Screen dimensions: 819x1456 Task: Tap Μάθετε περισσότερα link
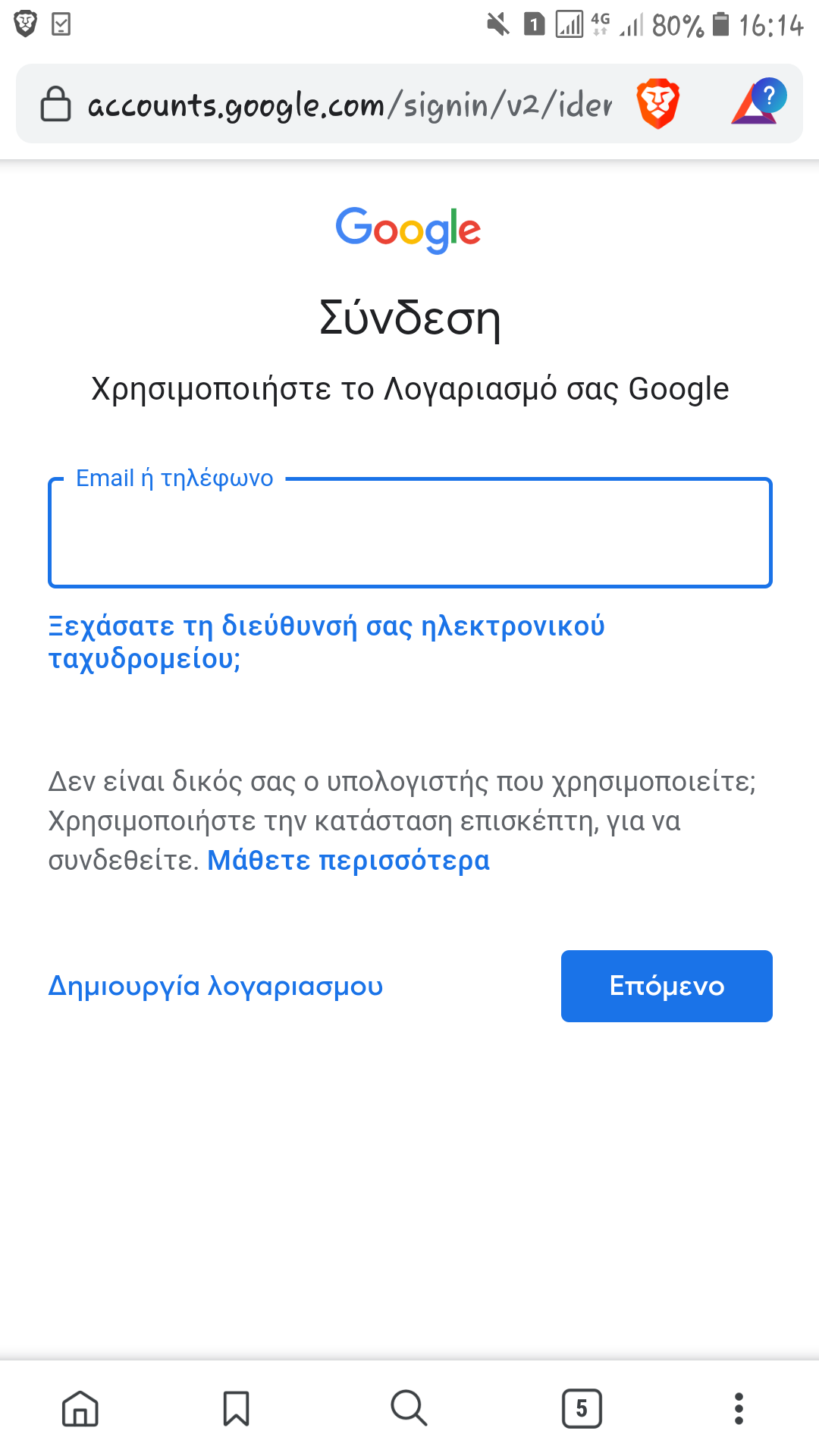click(348, 859)
